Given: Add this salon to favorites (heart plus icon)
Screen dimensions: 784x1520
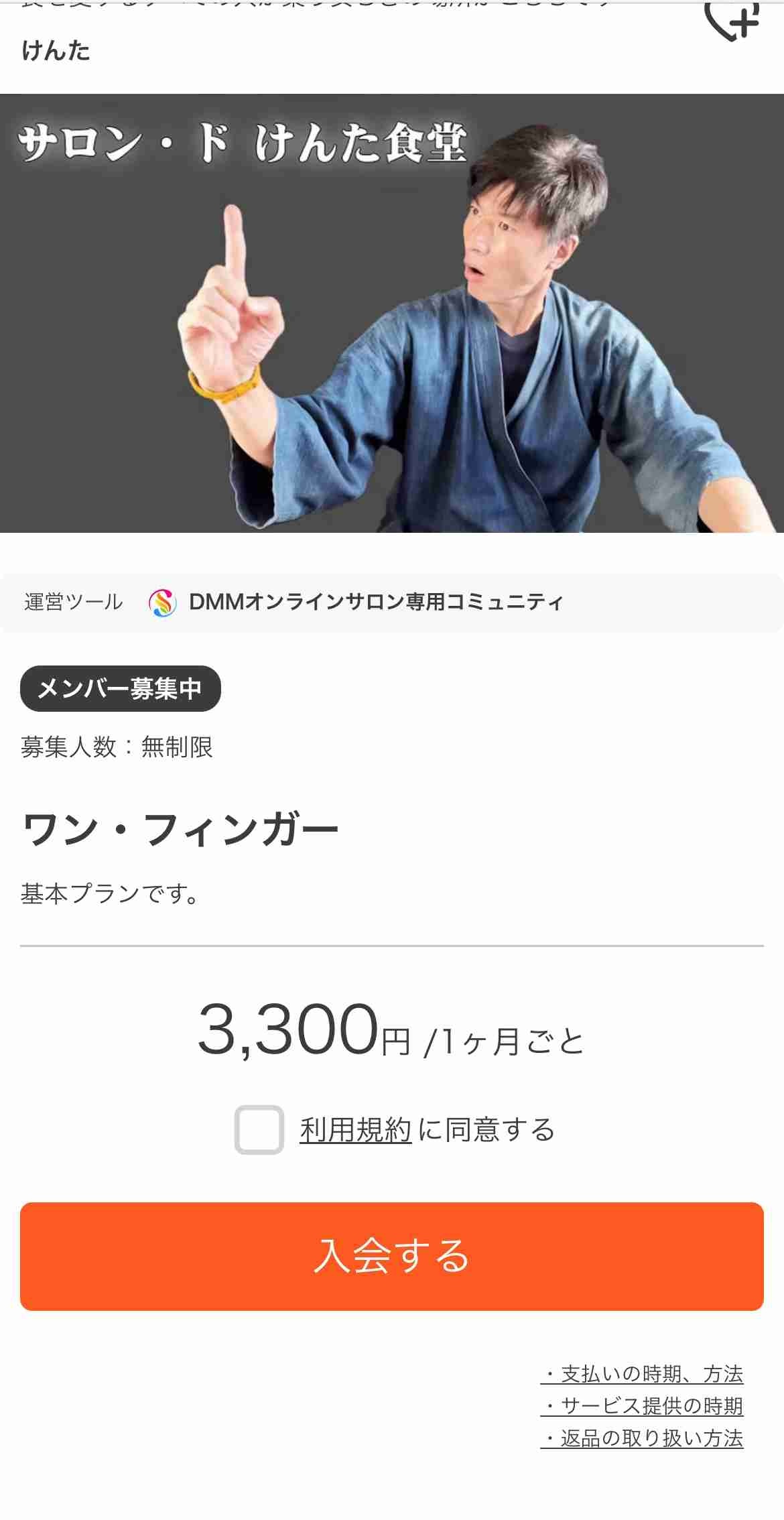Looking at the screenshot, I should click(732, 21).
